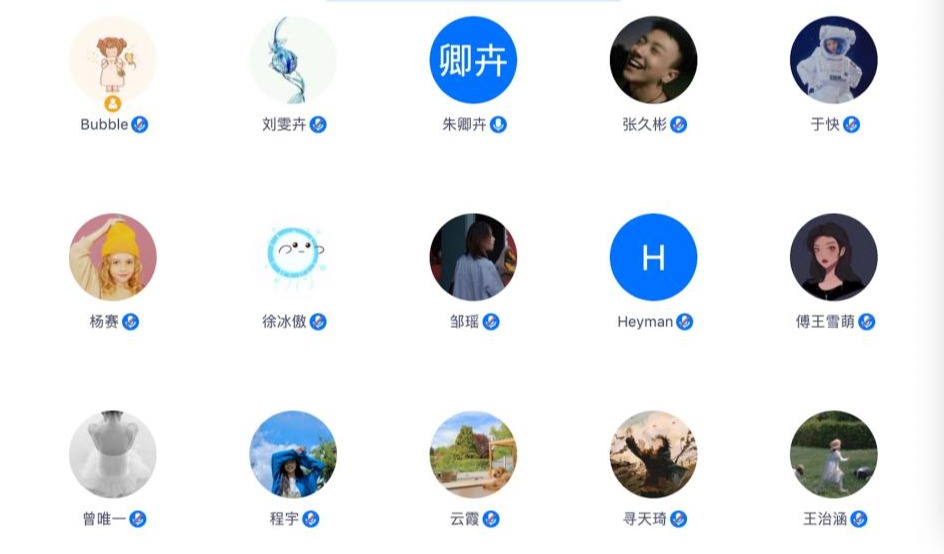The image size is (944, 554).
Task: Select 云霞's avatar
Action: [473, 454]
